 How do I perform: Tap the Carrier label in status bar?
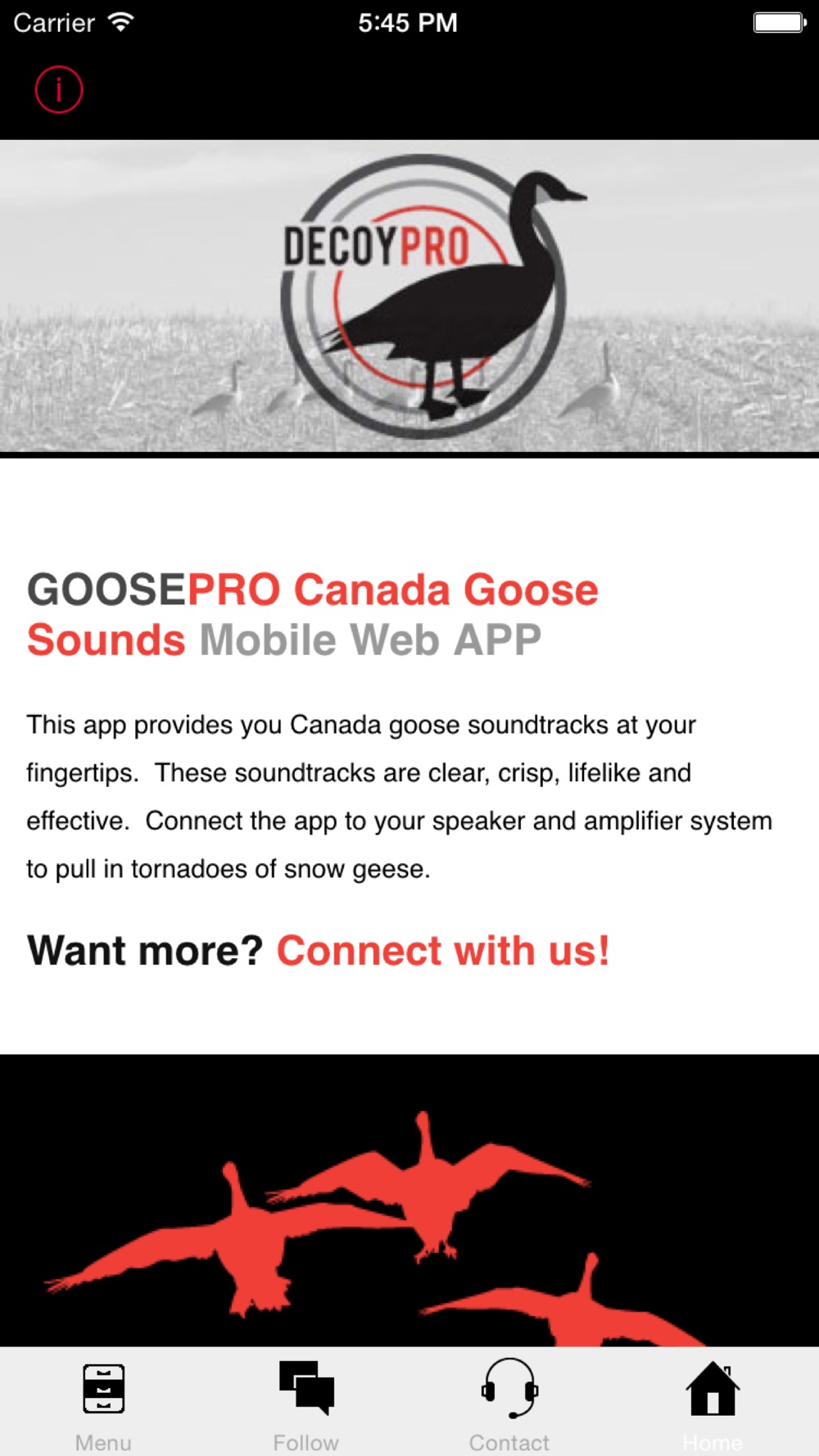point(52,22)
